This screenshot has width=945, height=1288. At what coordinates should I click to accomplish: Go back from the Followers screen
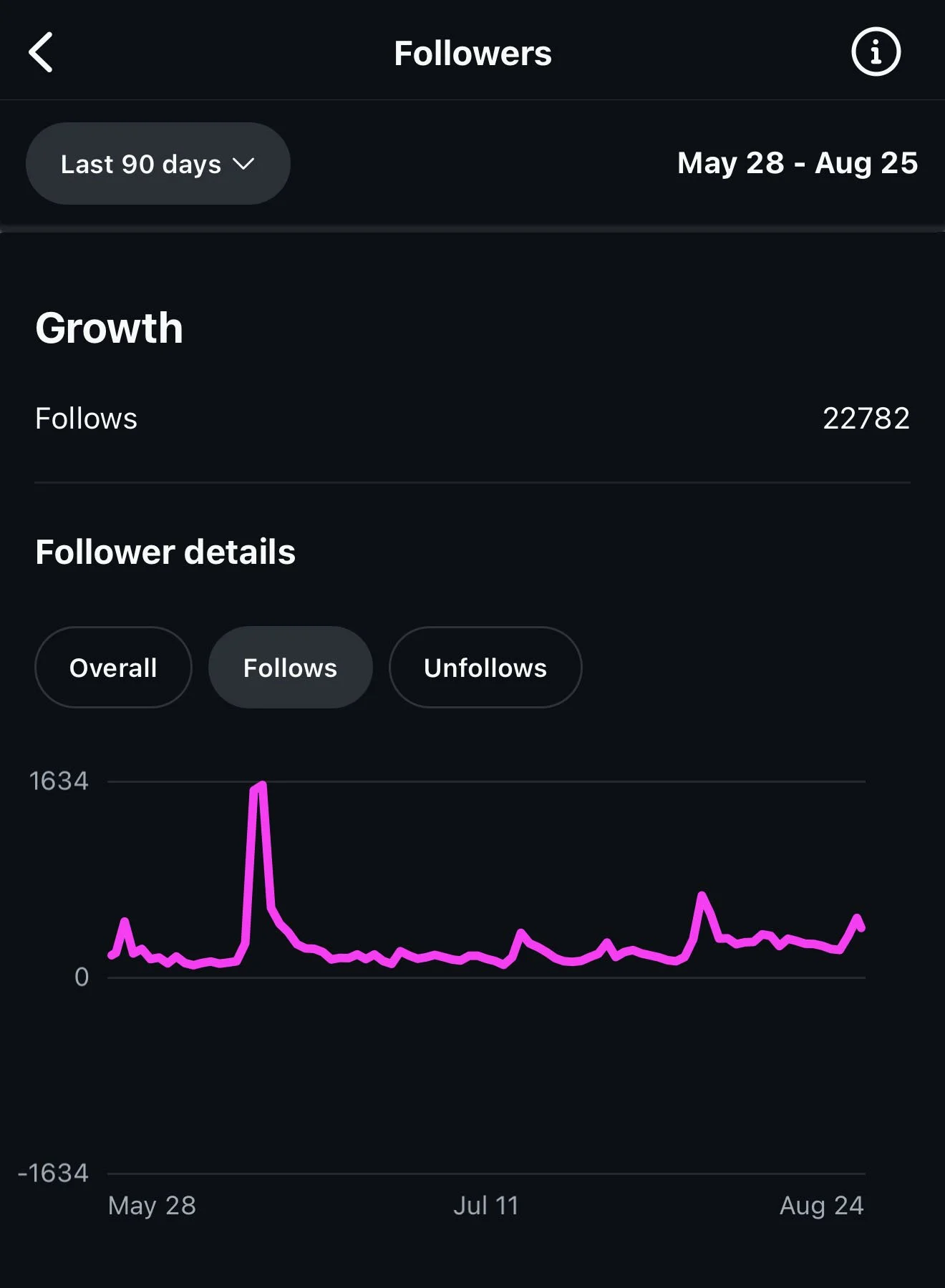tap(41, 52)
